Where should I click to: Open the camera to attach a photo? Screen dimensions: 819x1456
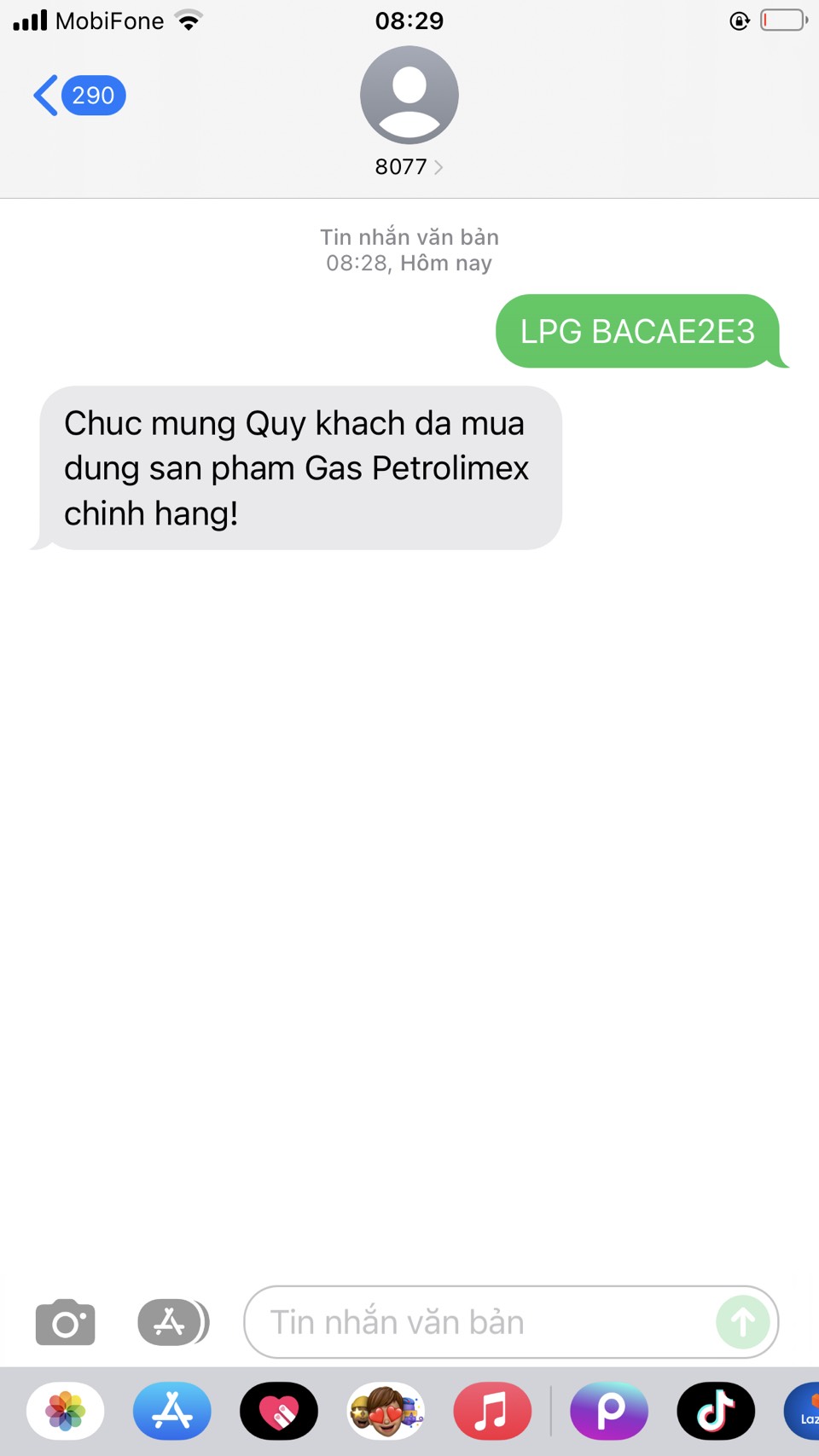[66, 1322]
